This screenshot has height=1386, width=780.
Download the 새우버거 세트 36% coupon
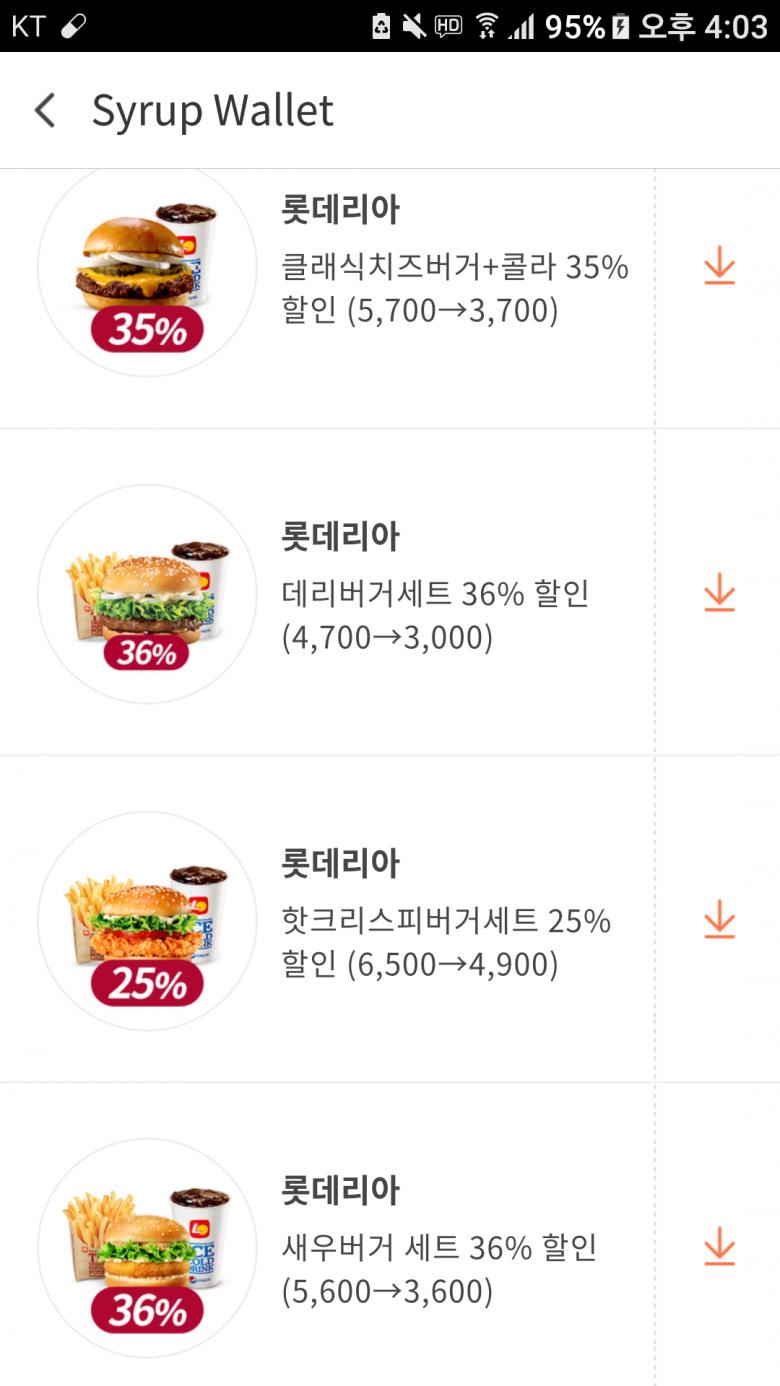719,1247
